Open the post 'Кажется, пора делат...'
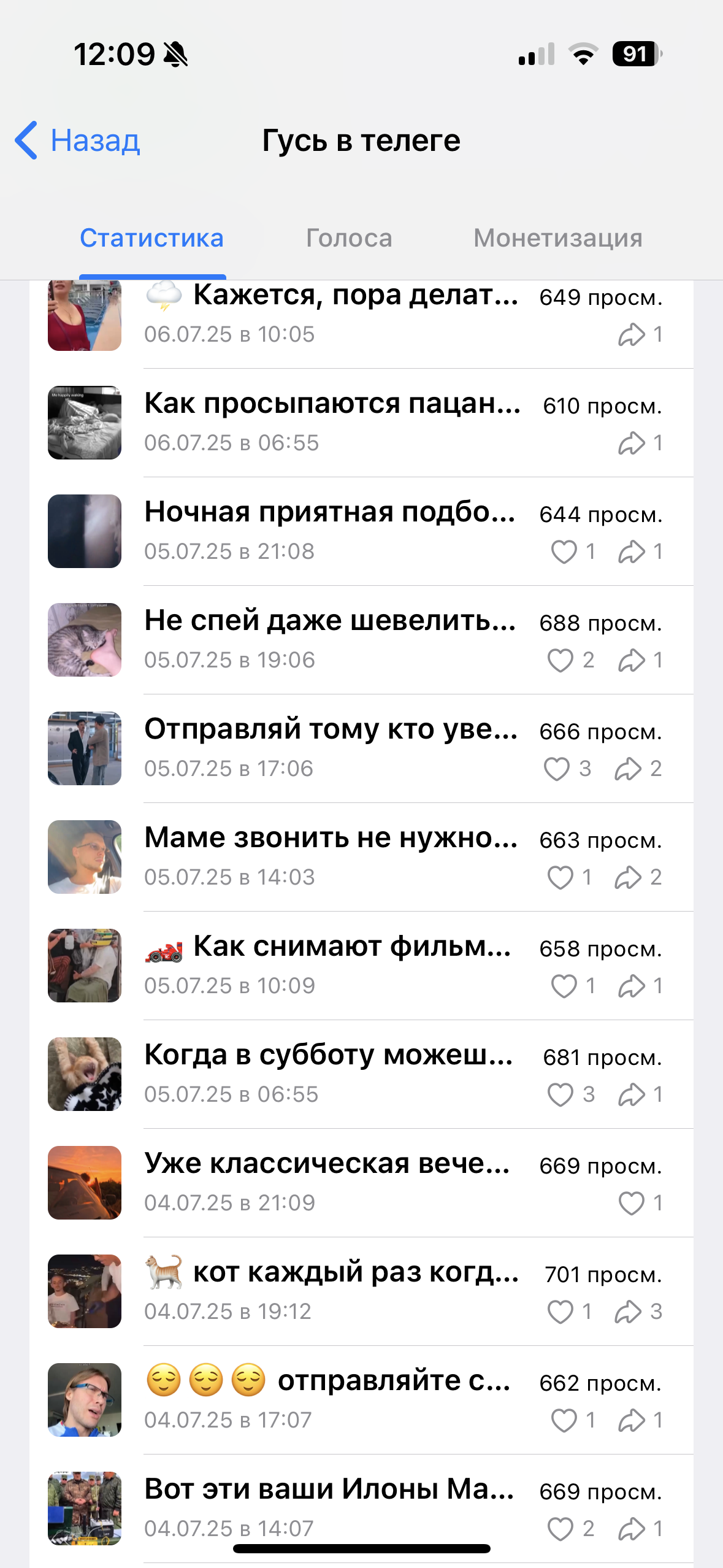Viewport: 723px width, 1568px height. click(x=361, y=315)
